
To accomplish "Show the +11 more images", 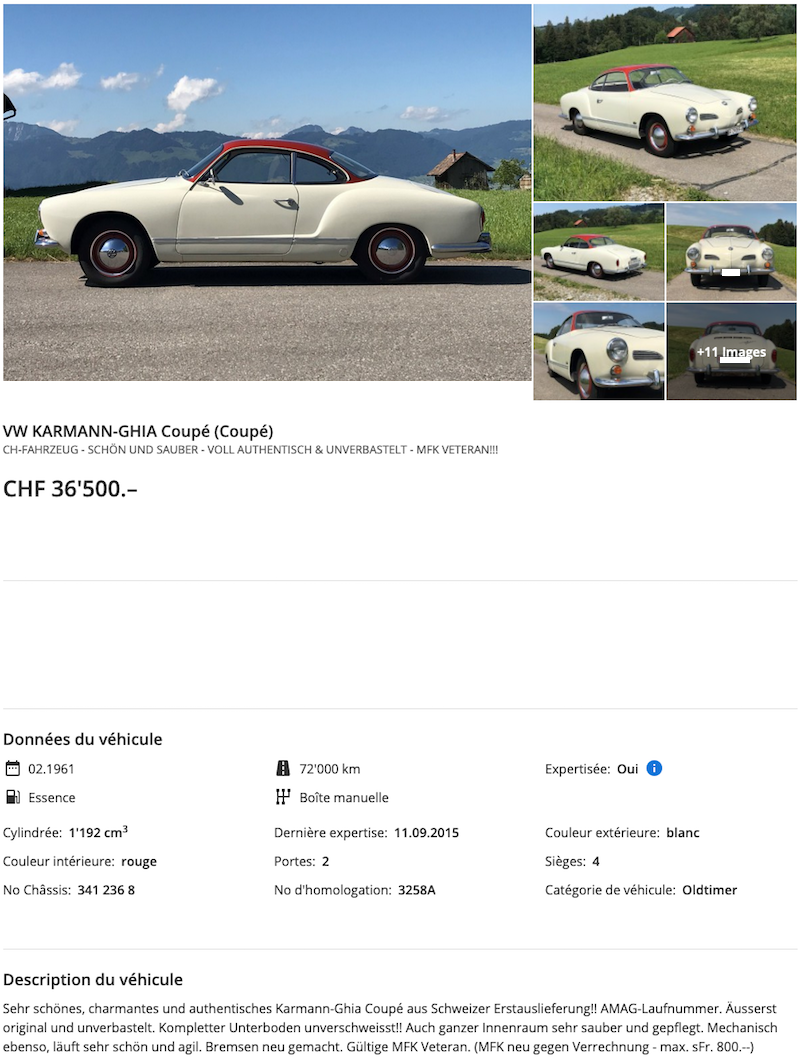I will click(x=731, y=352).
